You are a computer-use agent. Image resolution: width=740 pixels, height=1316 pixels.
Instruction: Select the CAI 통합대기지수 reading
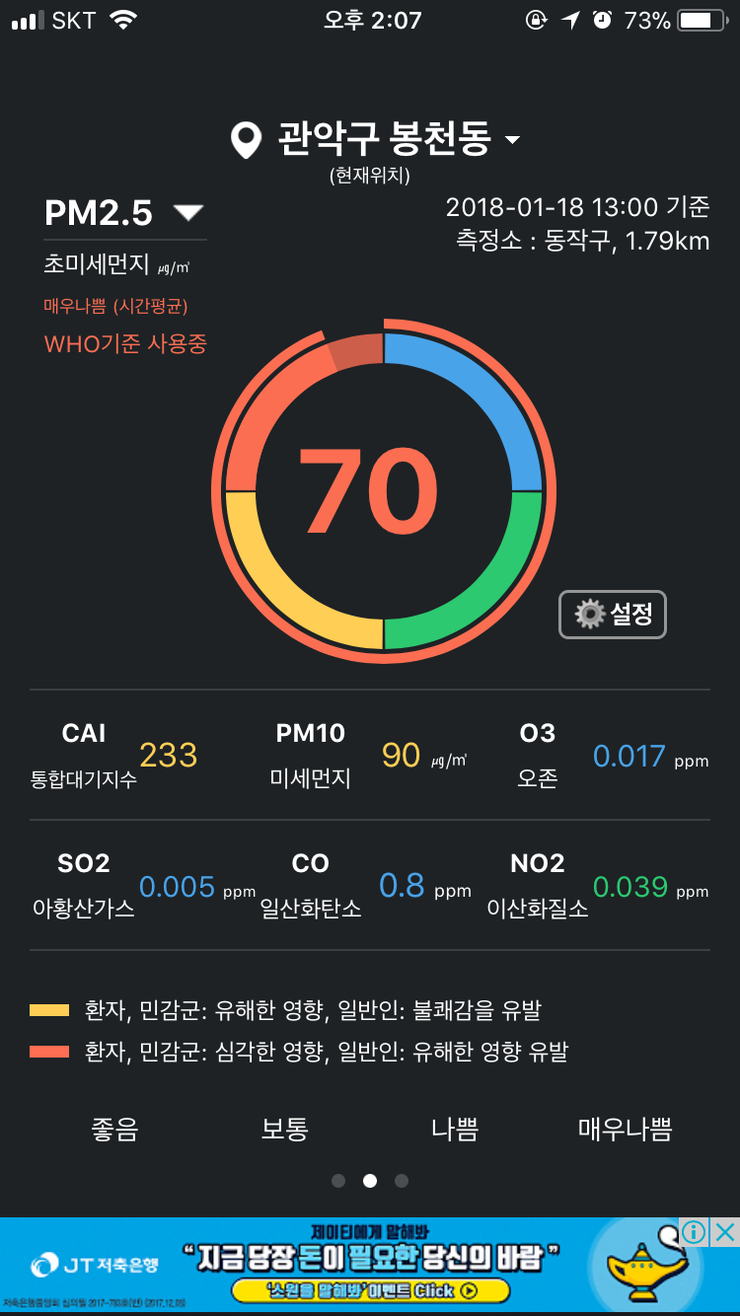tap(115, 755)
